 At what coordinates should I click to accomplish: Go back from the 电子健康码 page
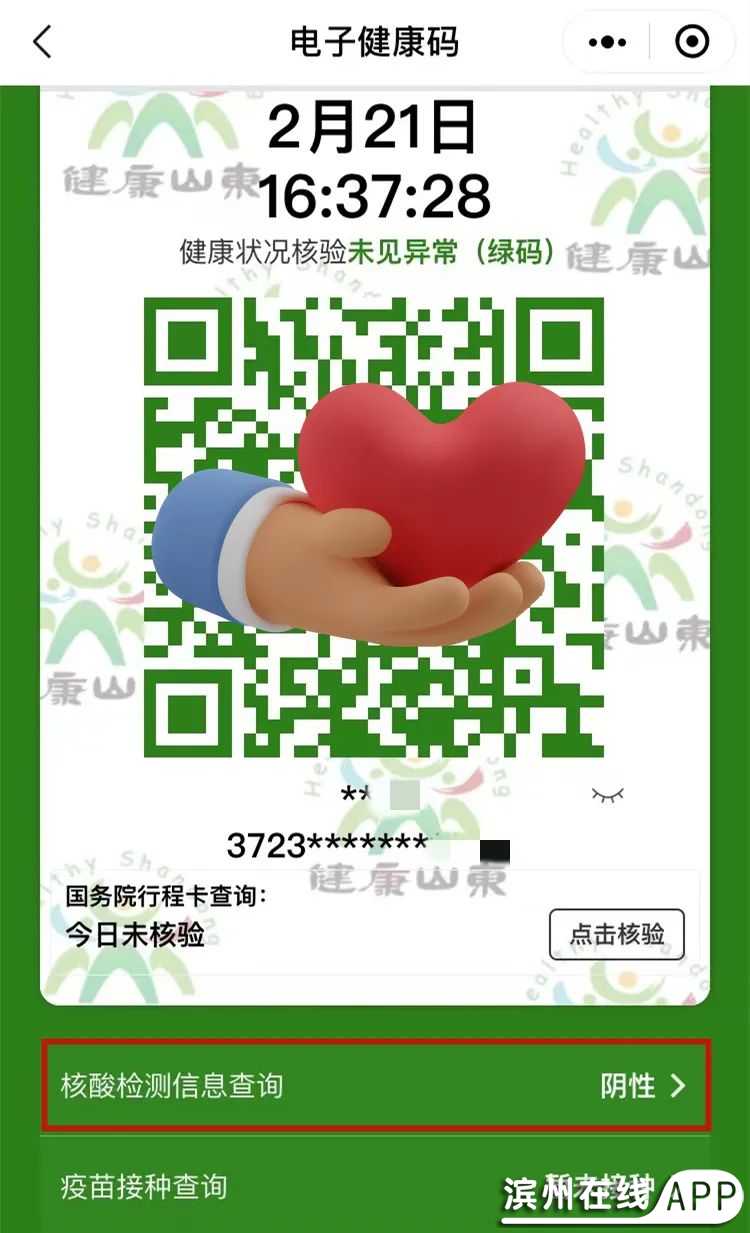pos(42,42)
